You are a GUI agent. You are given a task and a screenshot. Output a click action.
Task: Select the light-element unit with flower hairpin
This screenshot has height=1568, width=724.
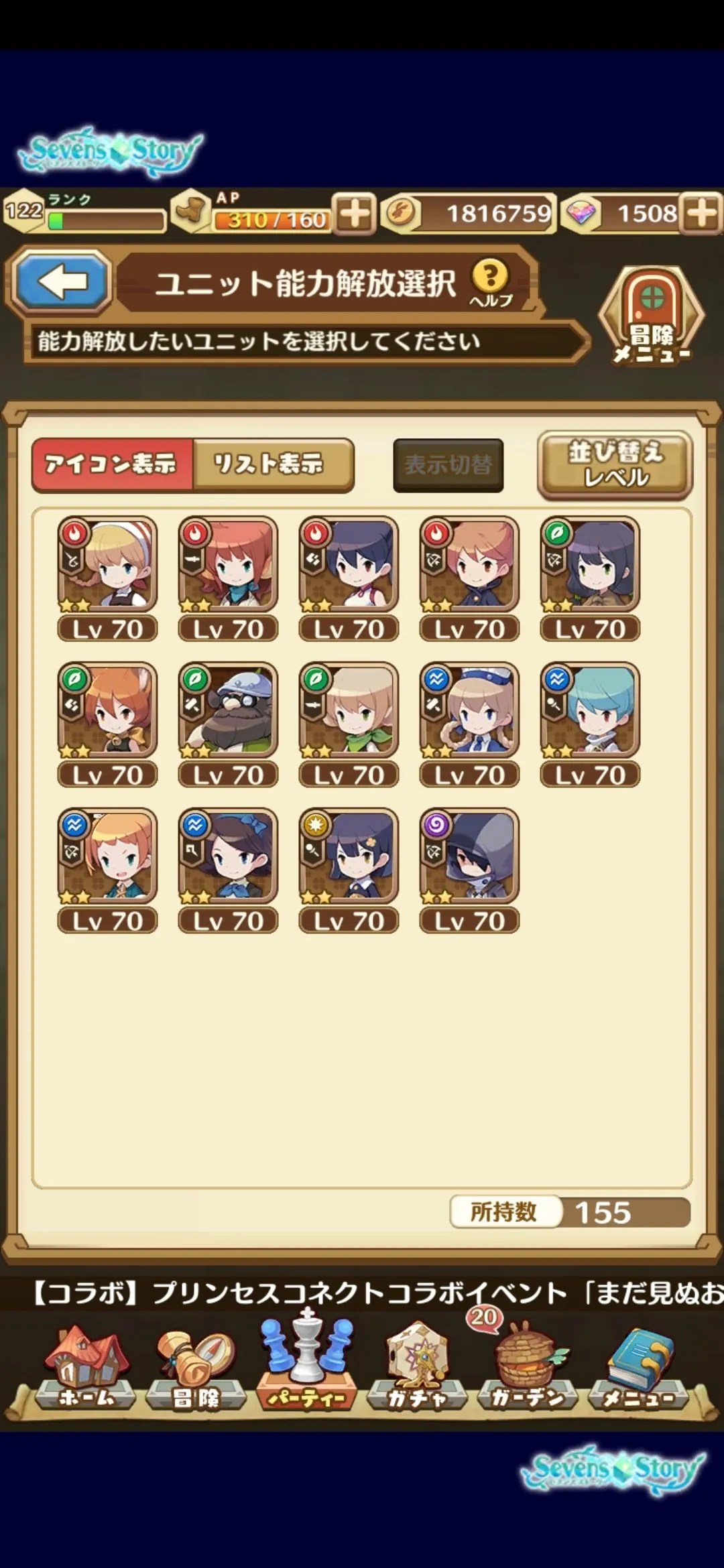(x=349, y=858)
